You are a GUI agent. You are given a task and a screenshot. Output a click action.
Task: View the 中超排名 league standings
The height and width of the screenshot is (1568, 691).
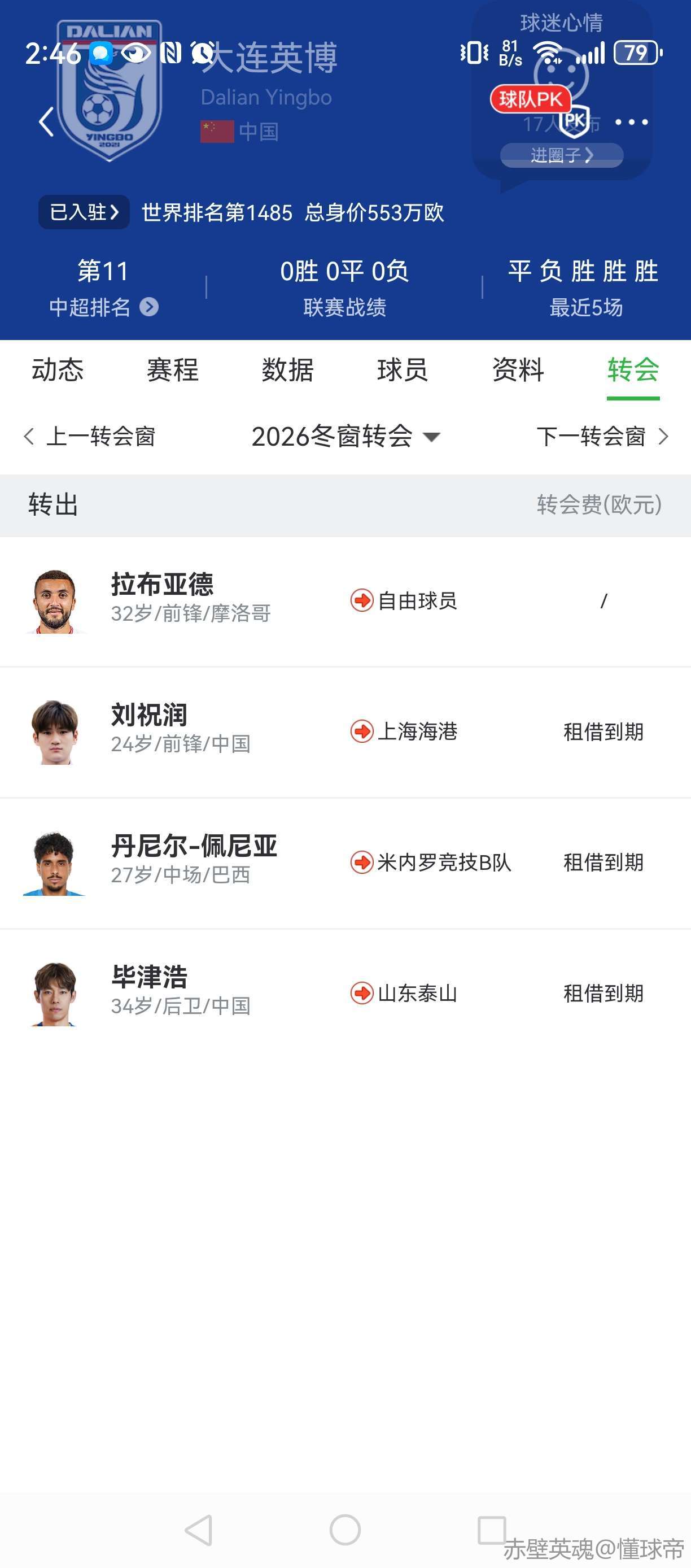coord(103,307)
